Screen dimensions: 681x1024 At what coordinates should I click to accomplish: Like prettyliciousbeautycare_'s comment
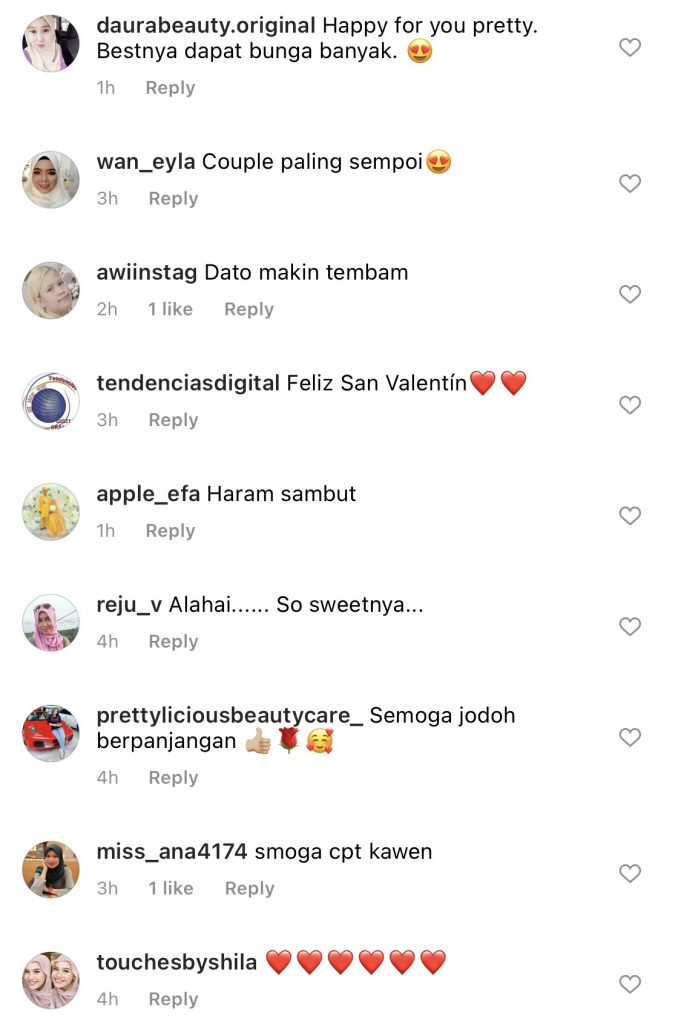coord(630,737)
